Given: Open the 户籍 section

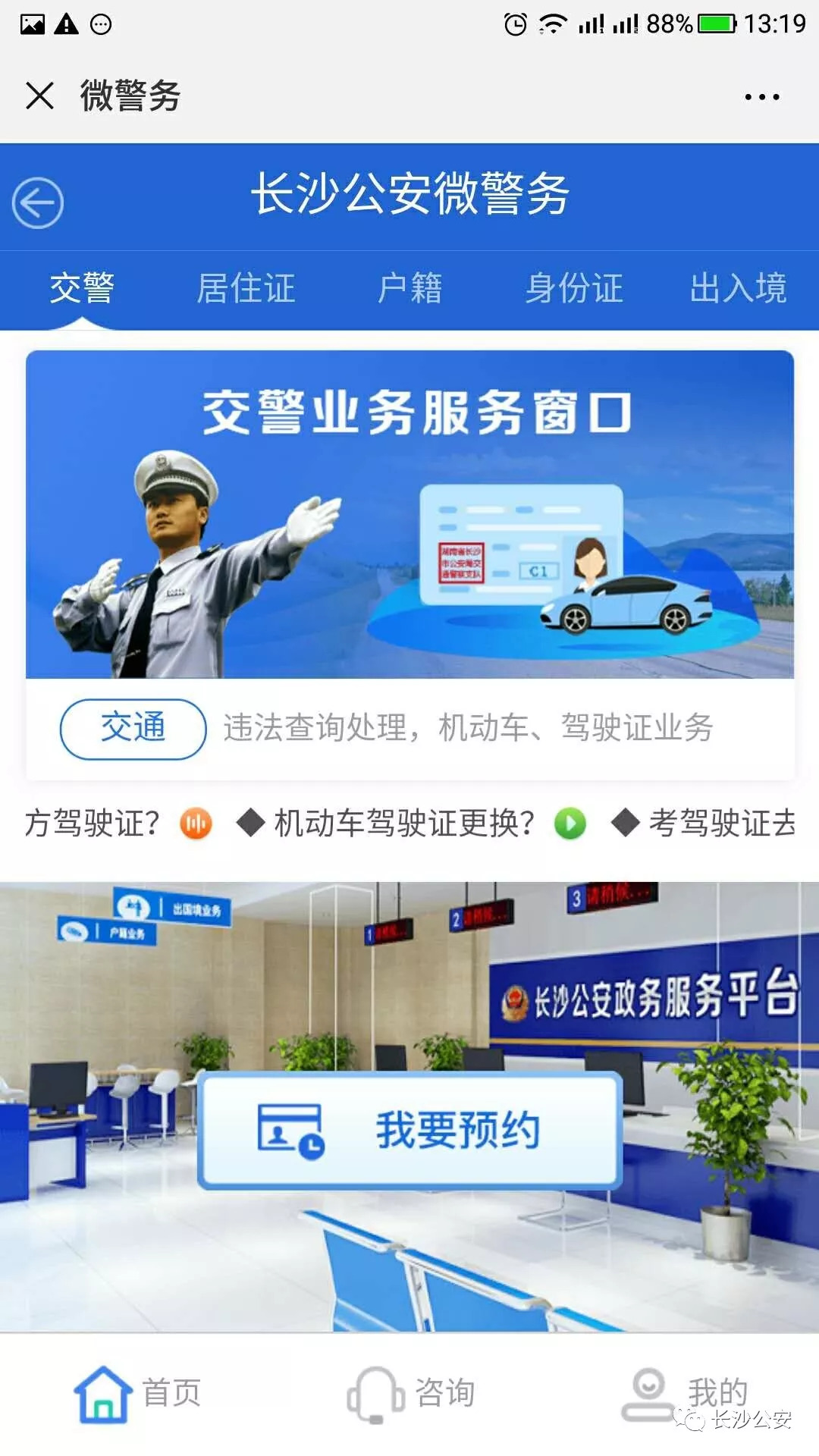Looking at the screenshot, I should 410,289.
